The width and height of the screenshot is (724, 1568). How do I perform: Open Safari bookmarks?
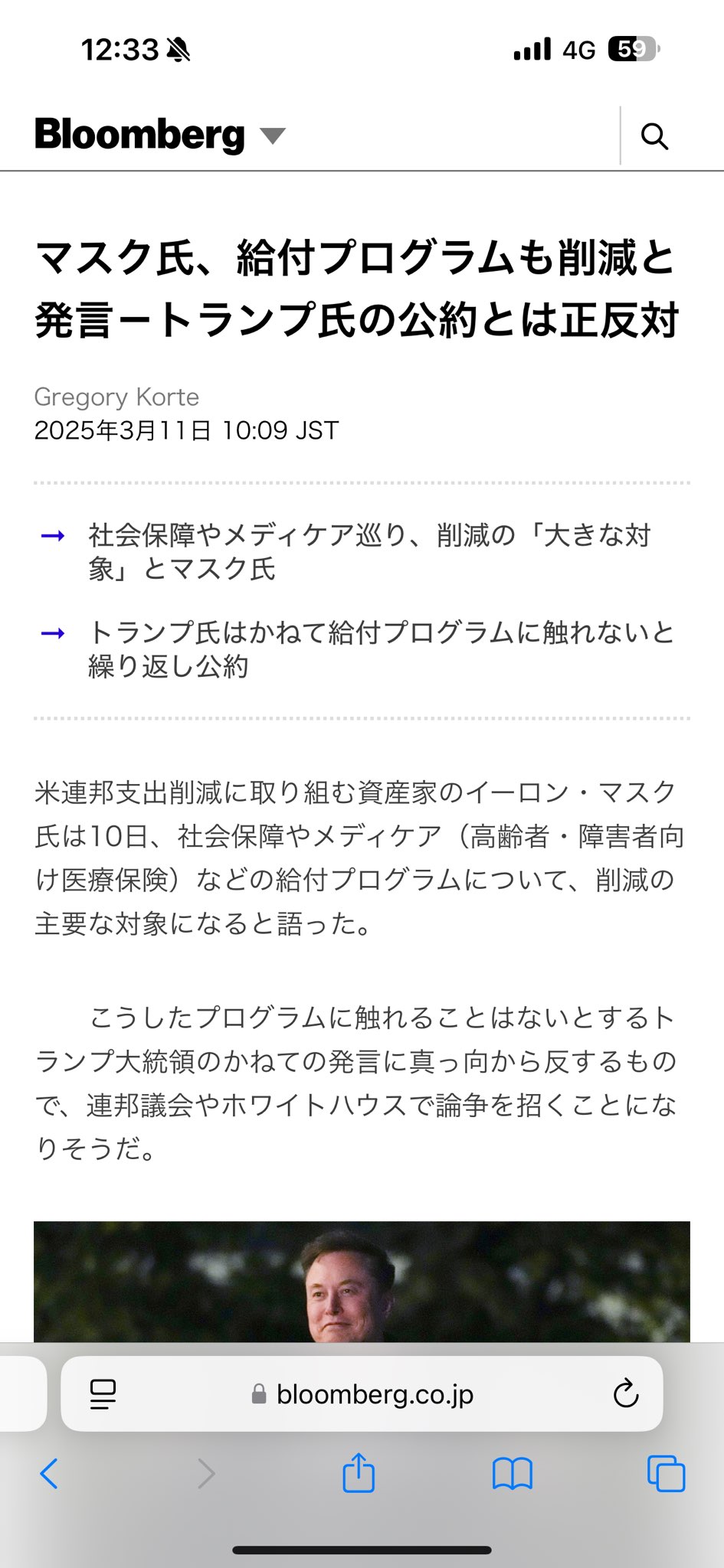point(512,1473)
